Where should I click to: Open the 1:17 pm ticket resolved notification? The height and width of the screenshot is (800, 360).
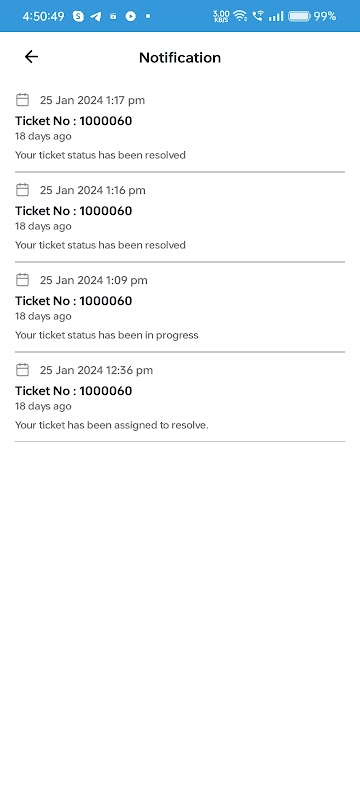pos(180,127)
